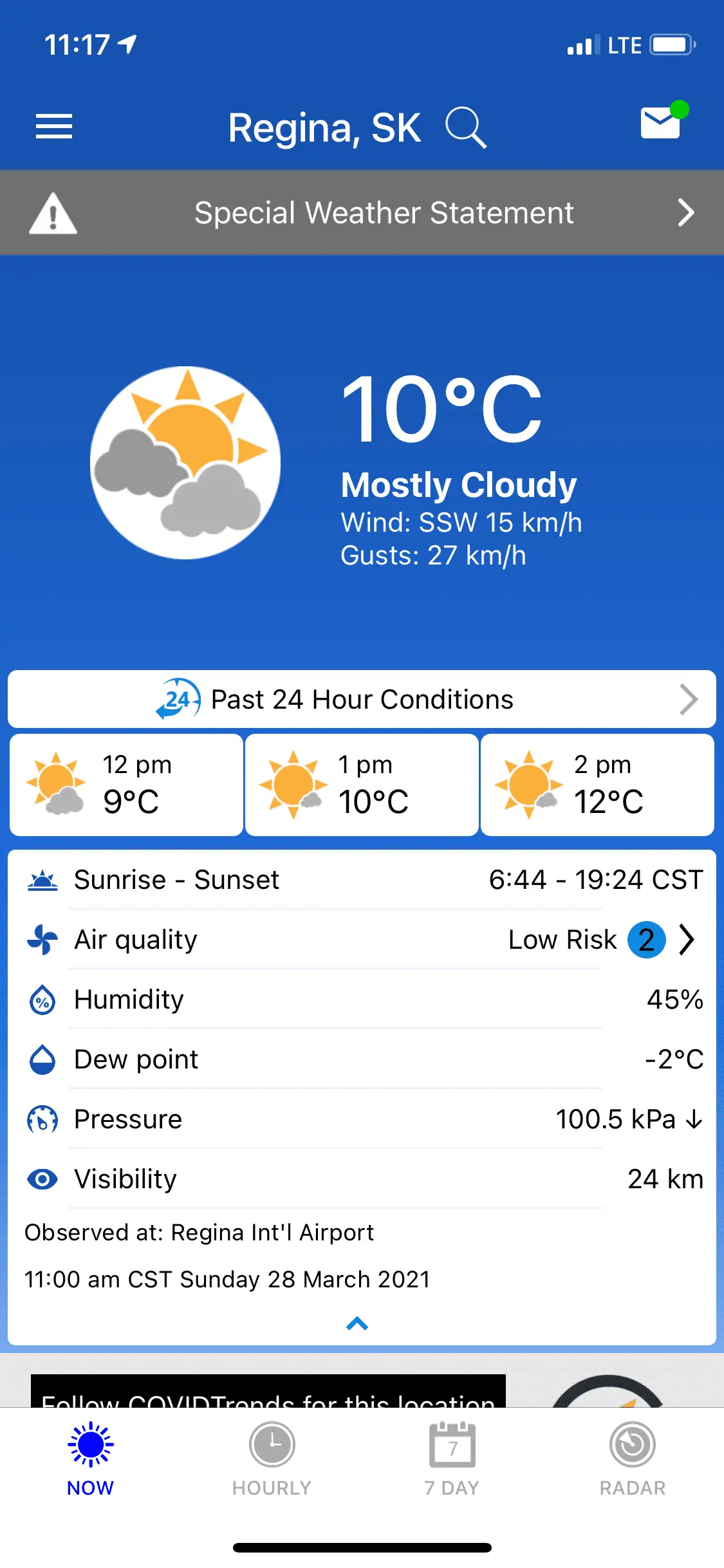Select the Now tab
Viewport: 724px width, 1568px height.
tap(91, 1459)
